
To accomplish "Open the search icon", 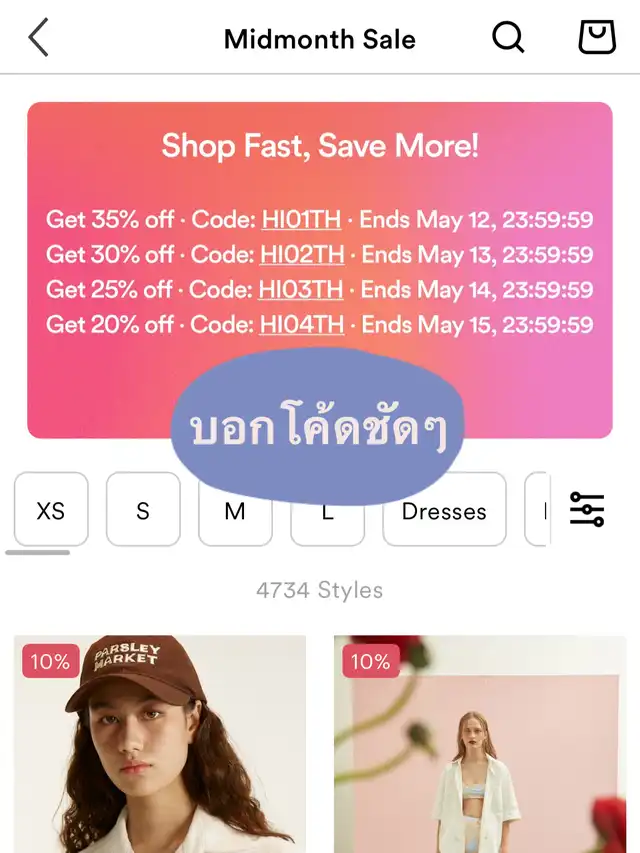I will pyautogui.click(x=508, y=38).
